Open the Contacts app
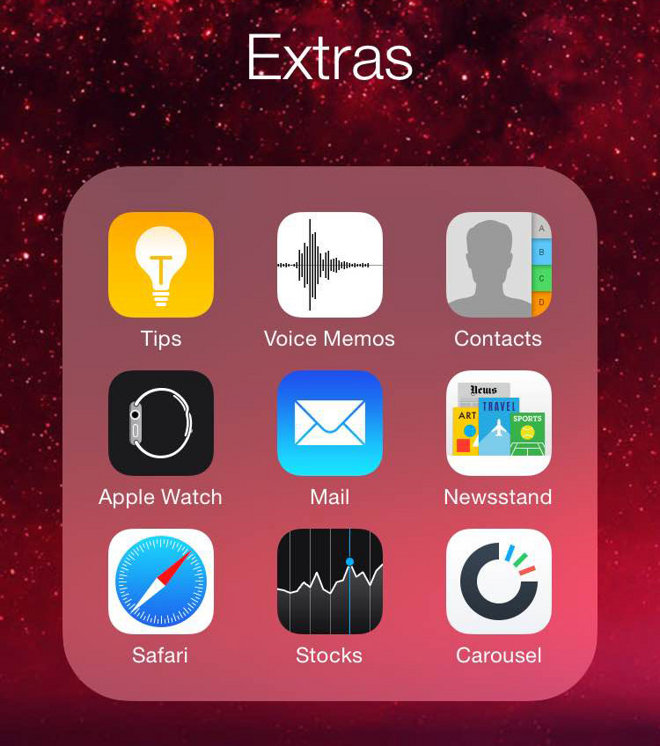The width and height of the screenshot is (660, 746). coord(498,265)
